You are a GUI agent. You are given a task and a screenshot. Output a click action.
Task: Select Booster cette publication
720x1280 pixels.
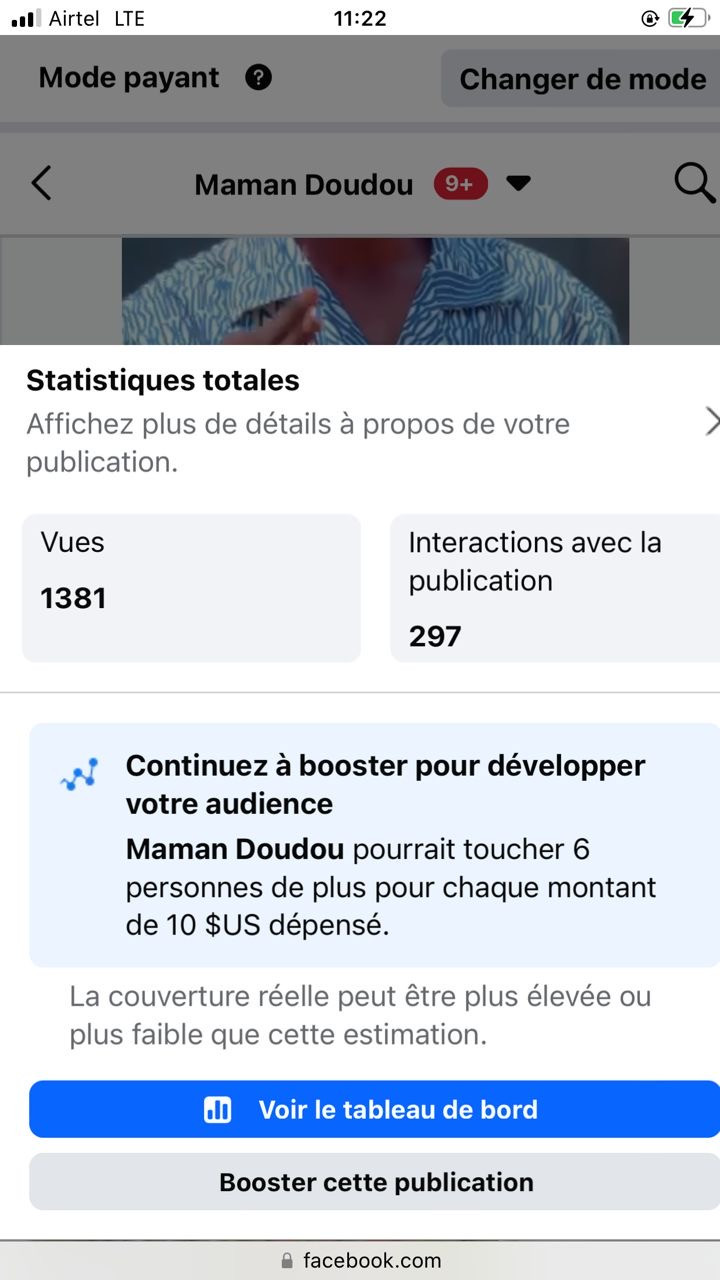point(374,1182)
